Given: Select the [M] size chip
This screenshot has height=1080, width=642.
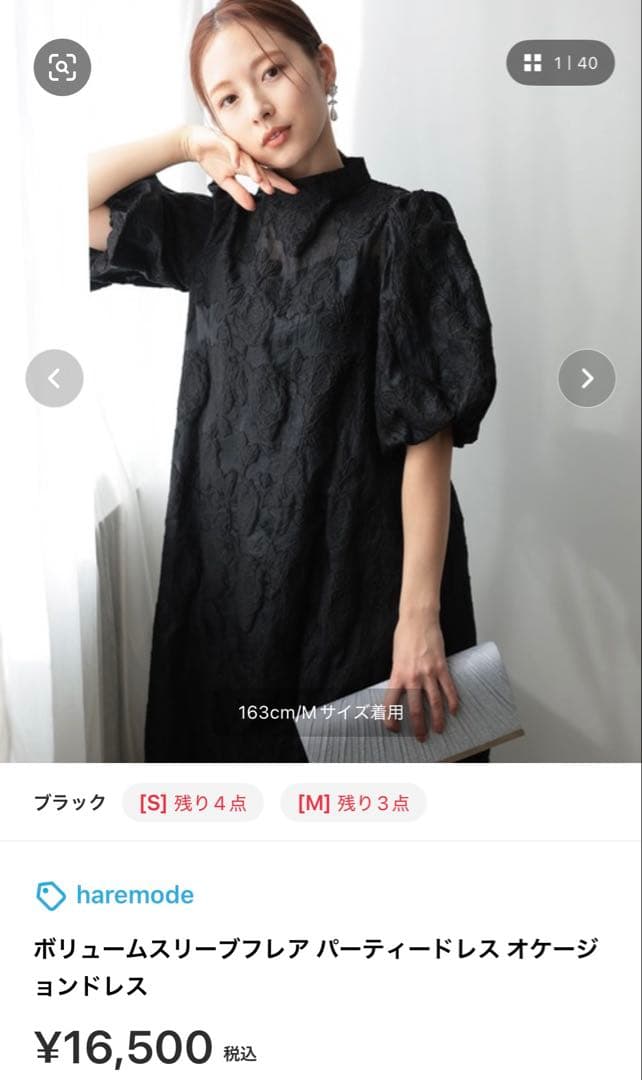Looking at the screenshot, I should coord(353,803).
